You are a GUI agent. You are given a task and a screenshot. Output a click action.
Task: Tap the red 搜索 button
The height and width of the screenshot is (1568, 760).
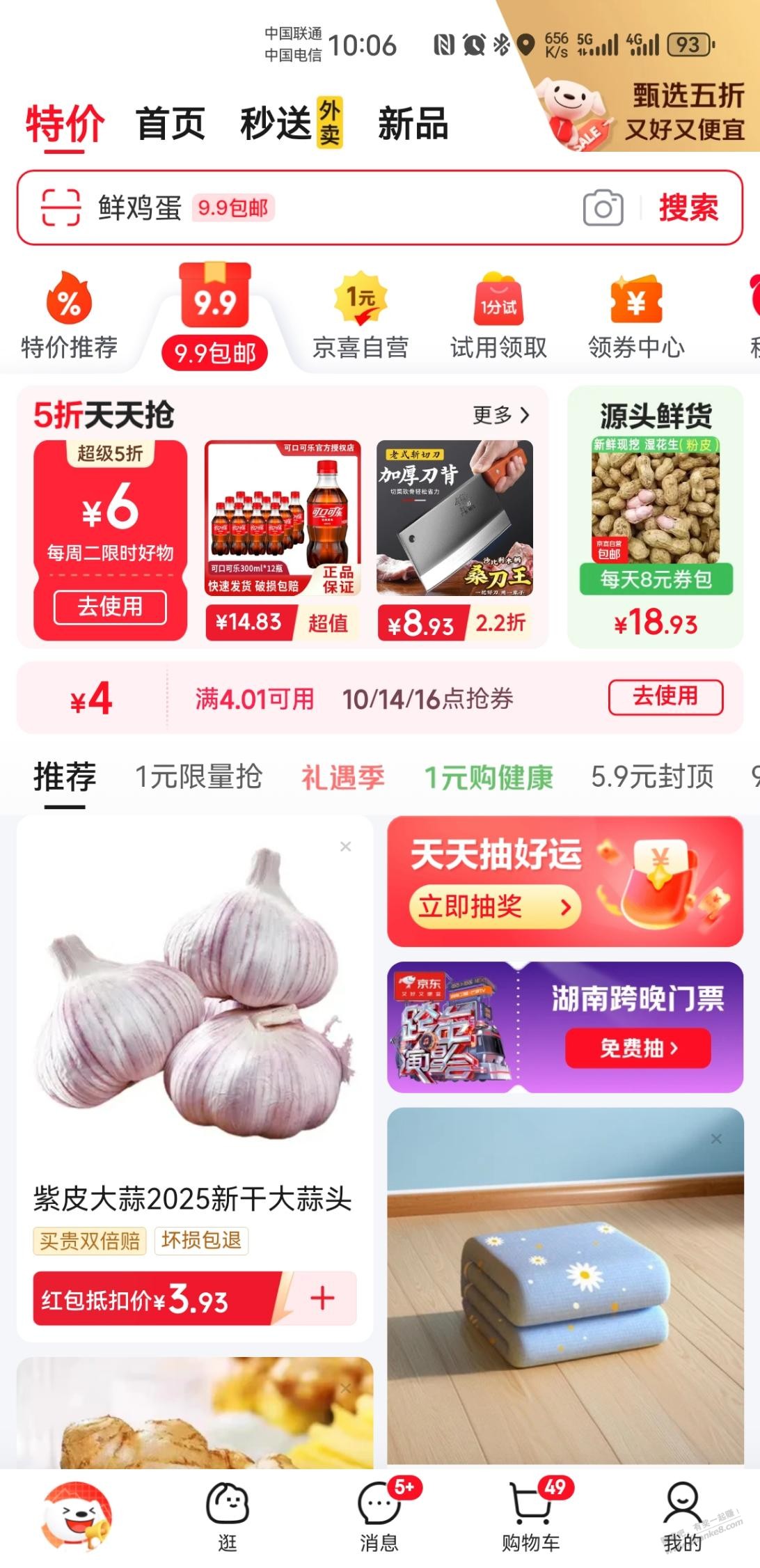[x=688, y=207]
